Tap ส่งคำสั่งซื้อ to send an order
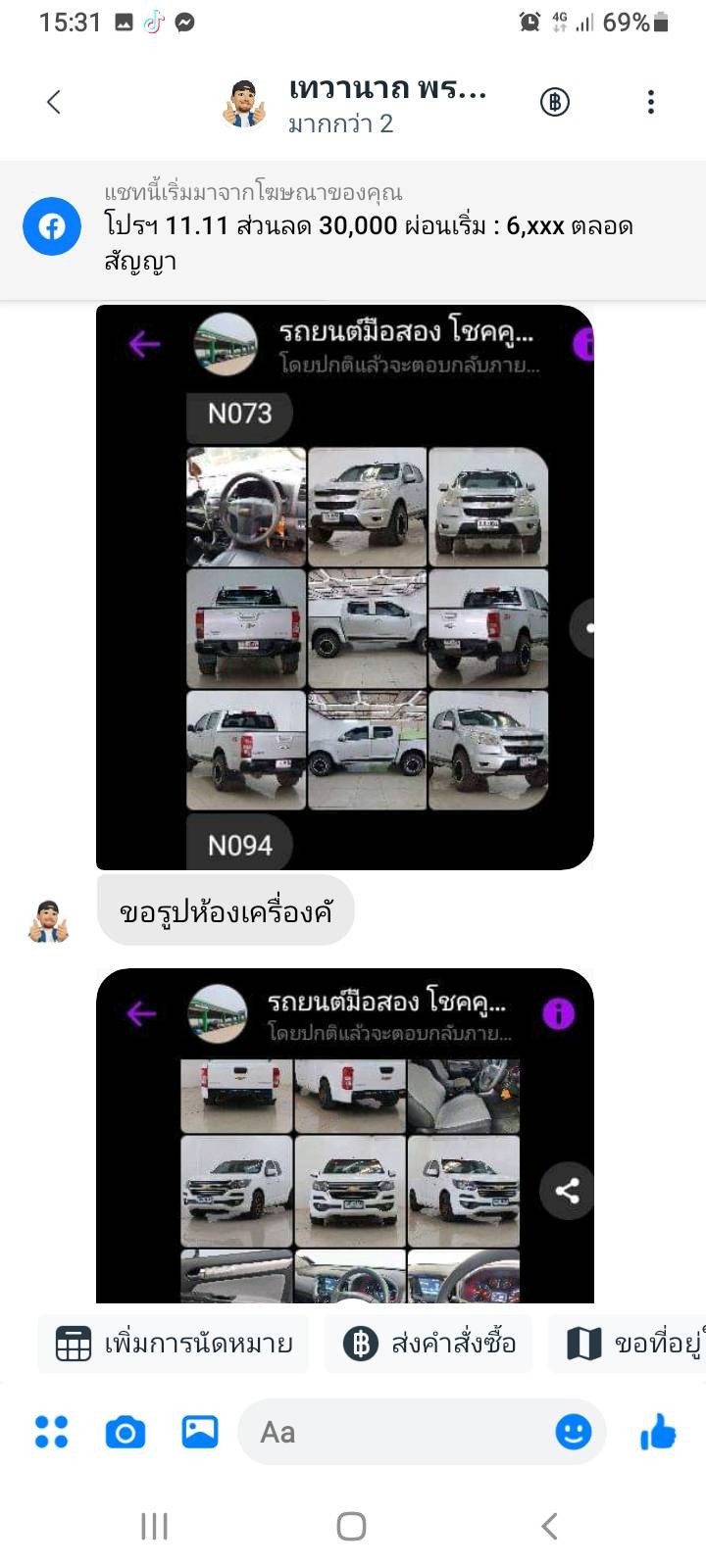The image size is (706, 1568). point(429,1344)
